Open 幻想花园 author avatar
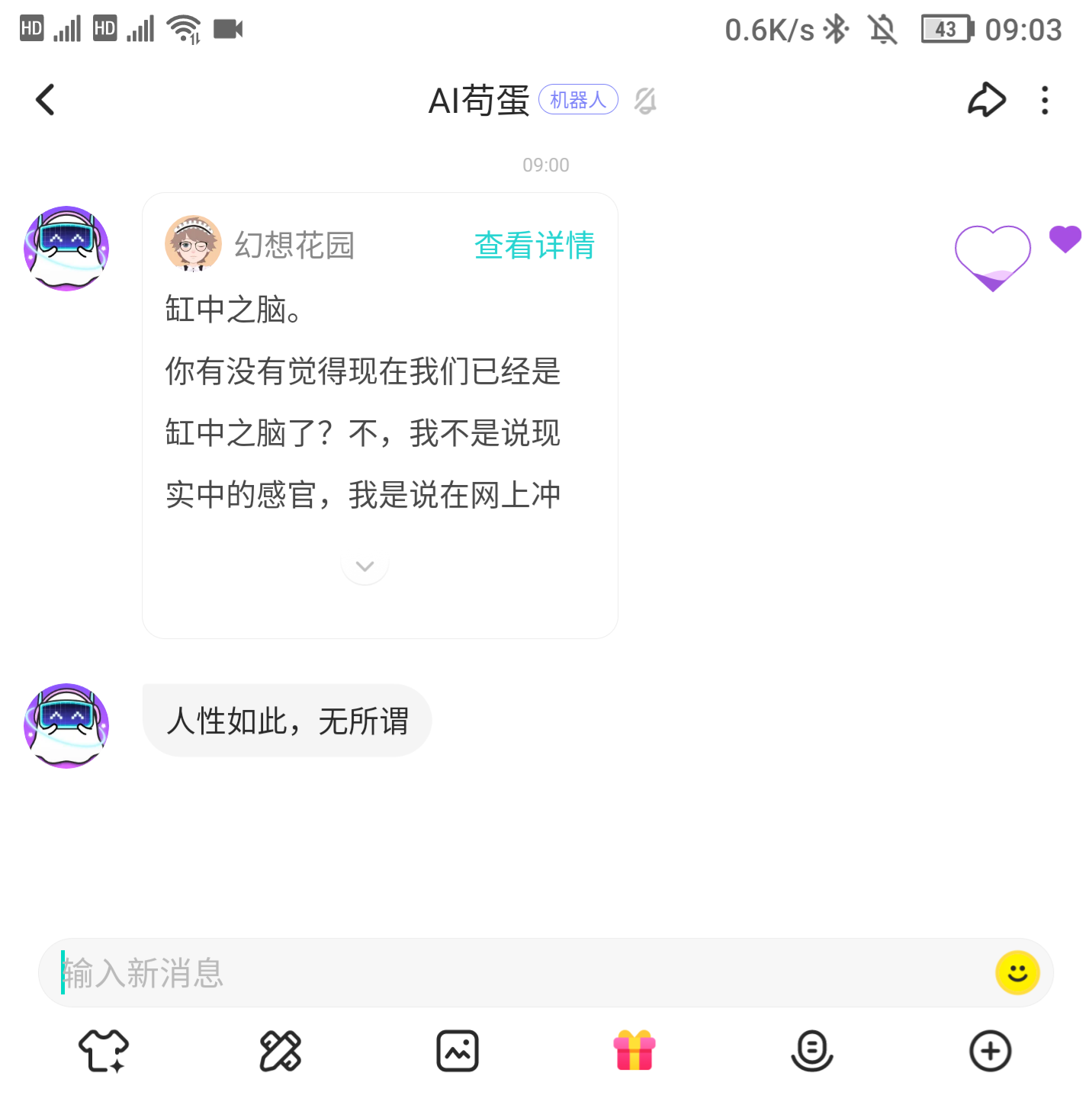 193,244
